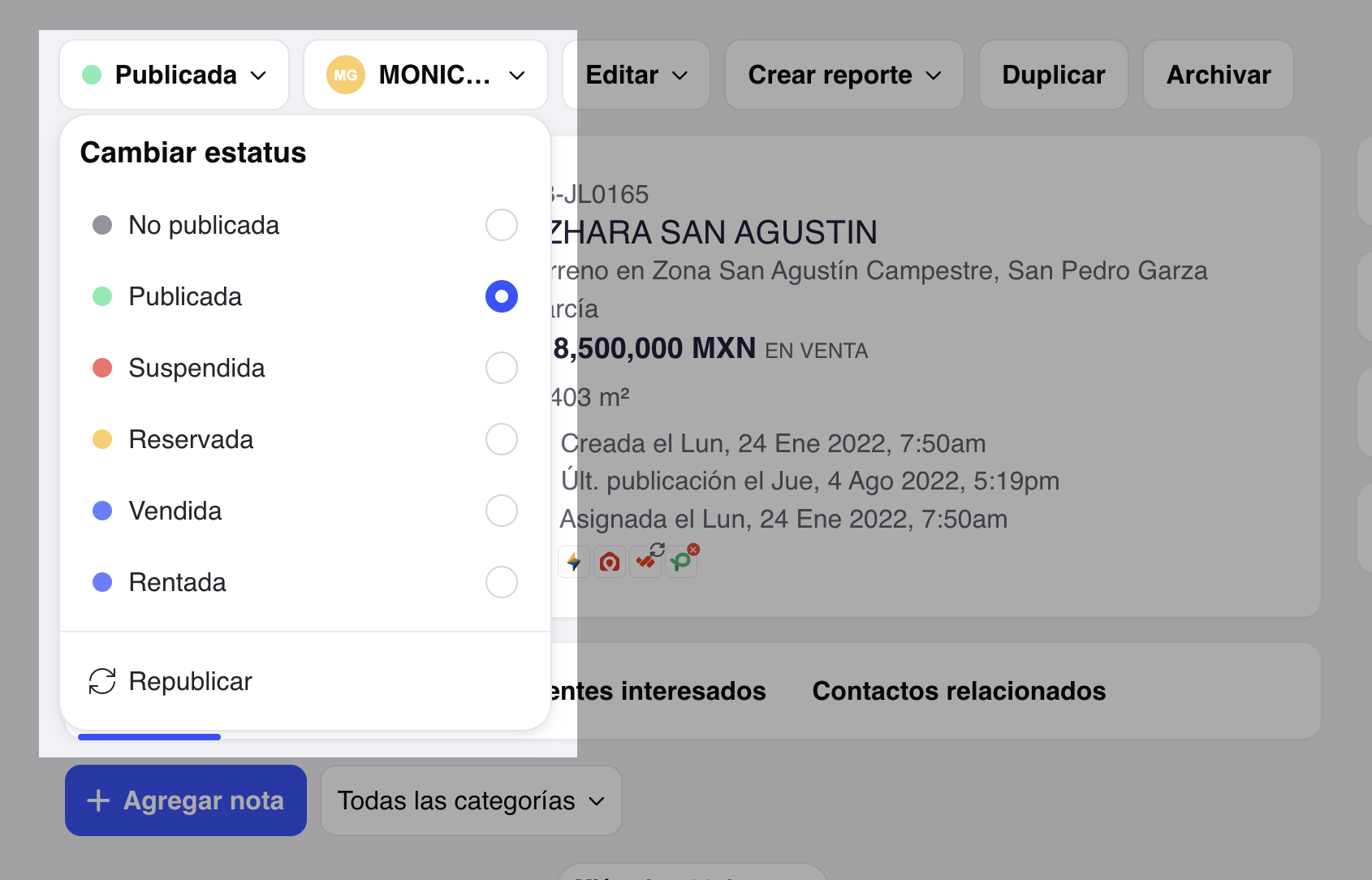Open the Todas las categorías filter
Screen dimensions: 1372x880
coord(471,800)
